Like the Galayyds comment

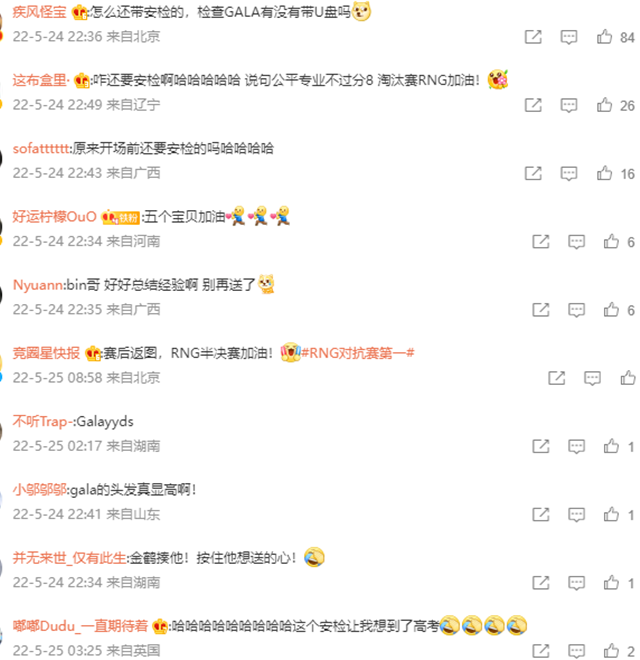(610, 447)
